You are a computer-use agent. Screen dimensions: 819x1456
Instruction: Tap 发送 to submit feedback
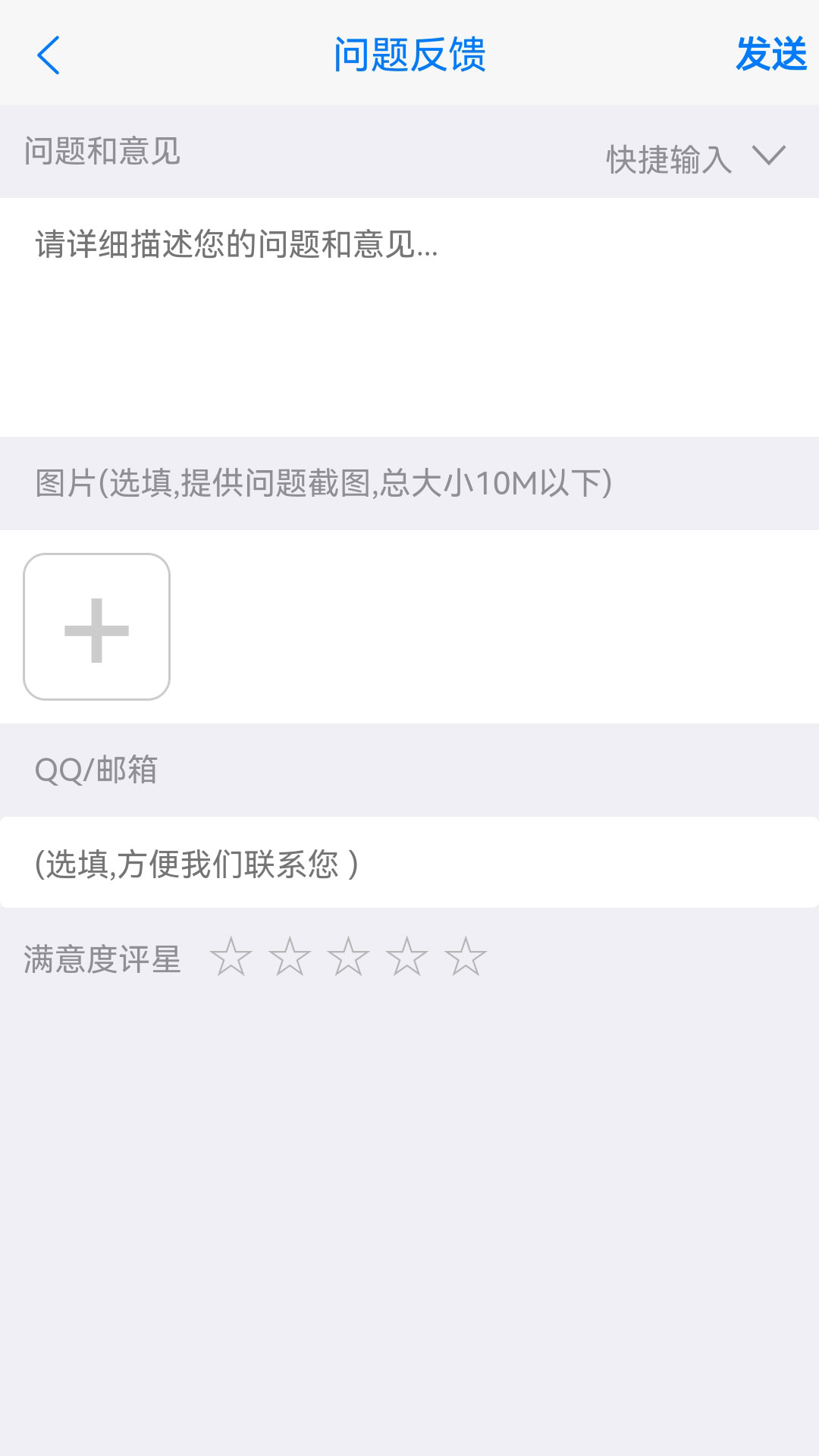770,55
